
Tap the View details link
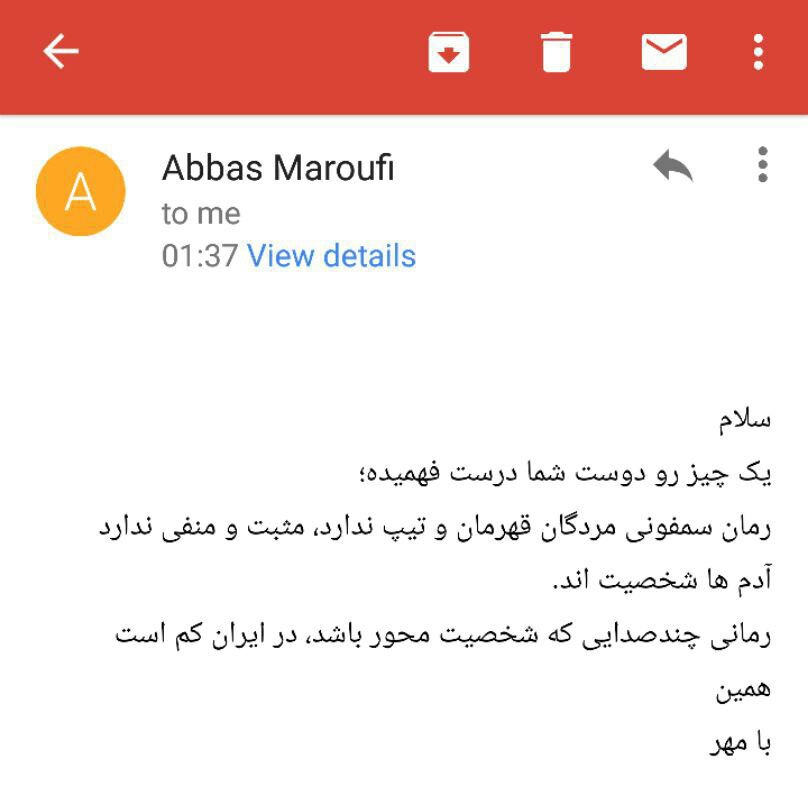click(331, 256)
